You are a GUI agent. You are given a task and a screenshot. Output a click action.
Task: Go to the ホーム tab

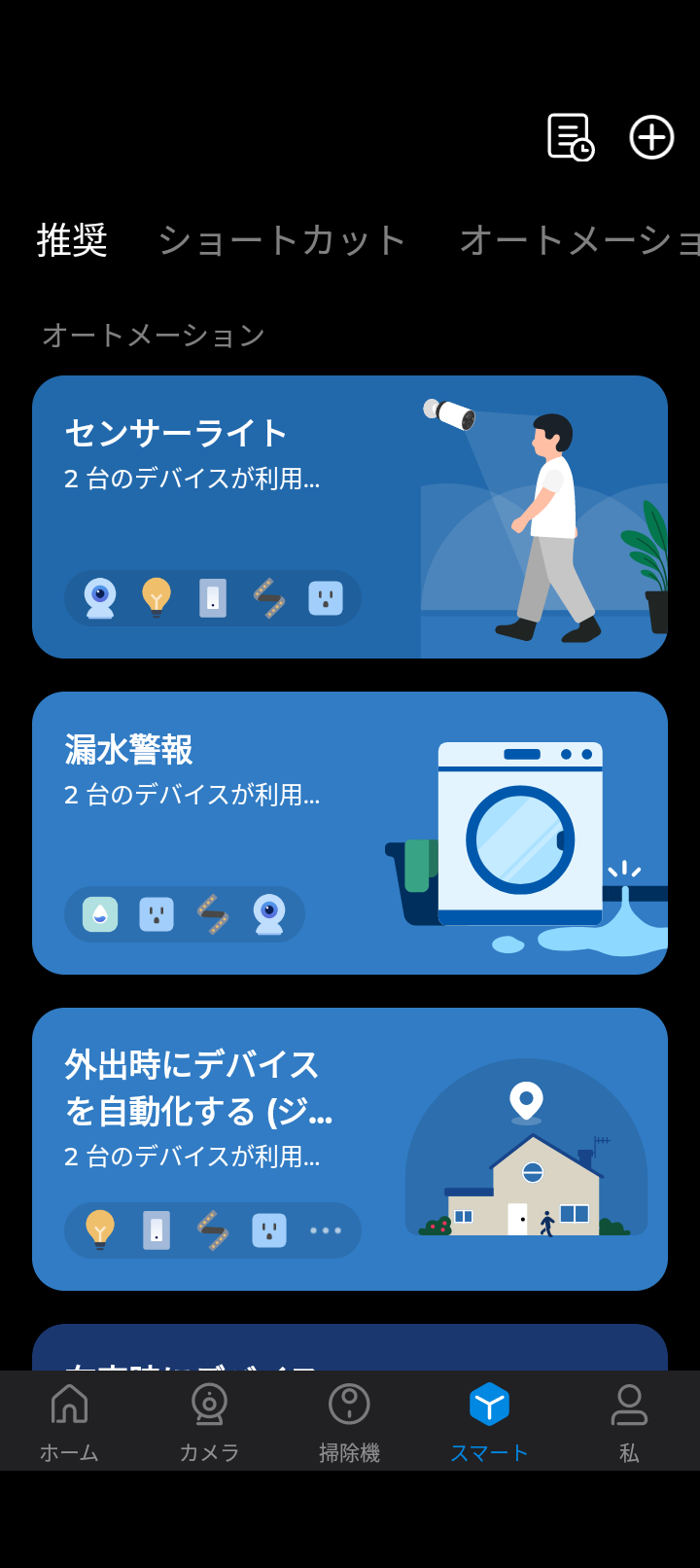pos(69,1422)
